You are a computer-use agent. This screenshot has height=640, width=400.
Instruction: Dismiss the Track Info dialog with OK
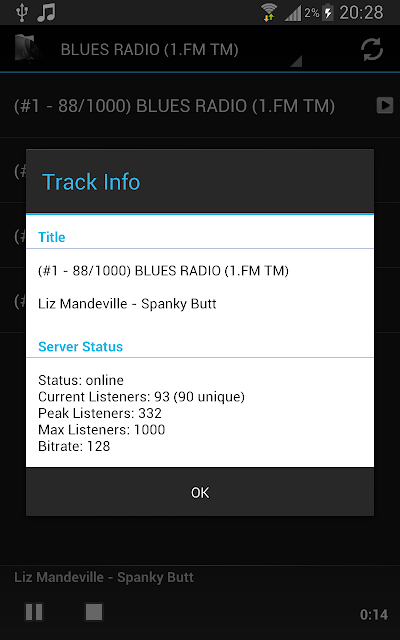[x=200, y=492]
